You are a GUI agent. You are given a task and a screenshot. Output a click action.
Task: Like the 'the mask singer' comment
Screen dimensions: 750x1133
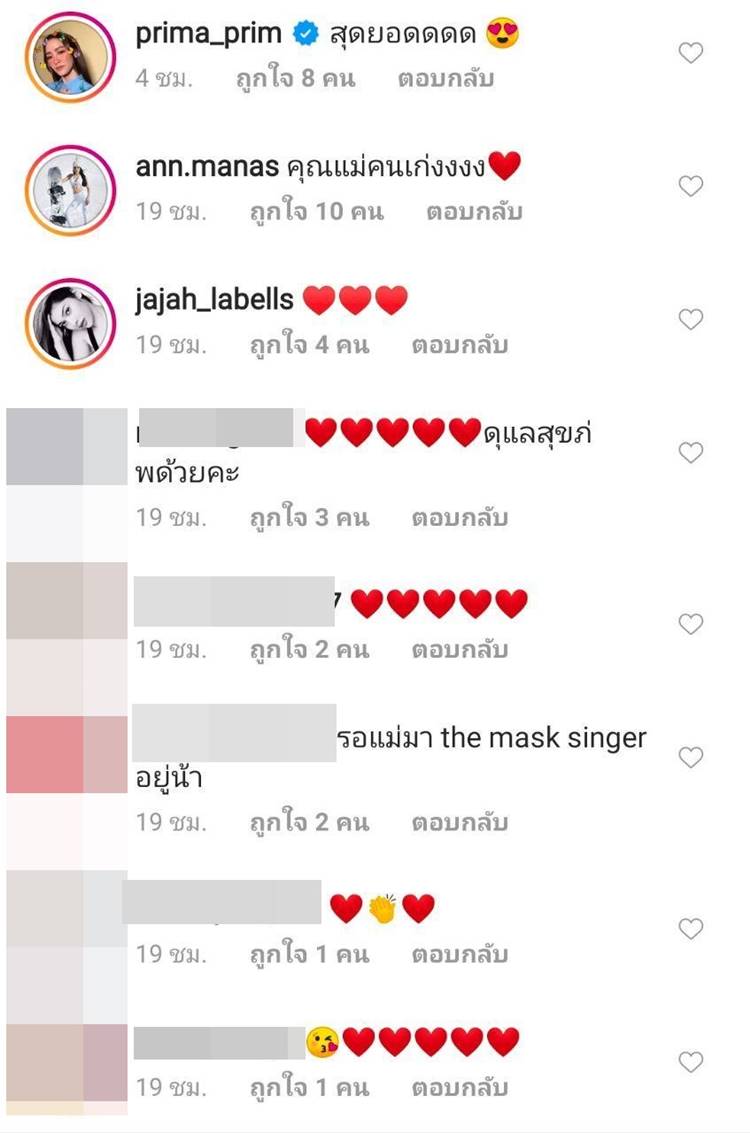click(x=691, y=757)
